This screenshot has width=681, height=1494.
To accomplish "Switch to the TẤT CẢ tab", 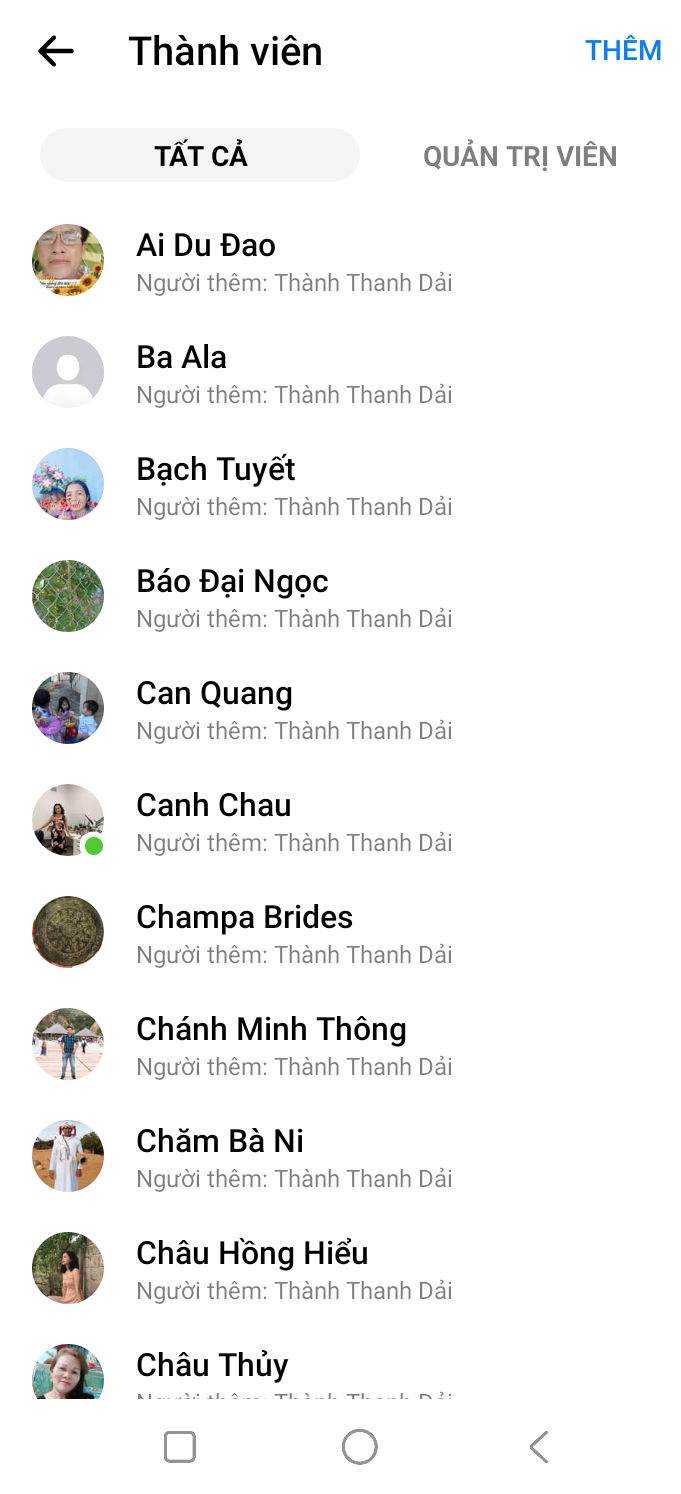I will pos(200,156).
